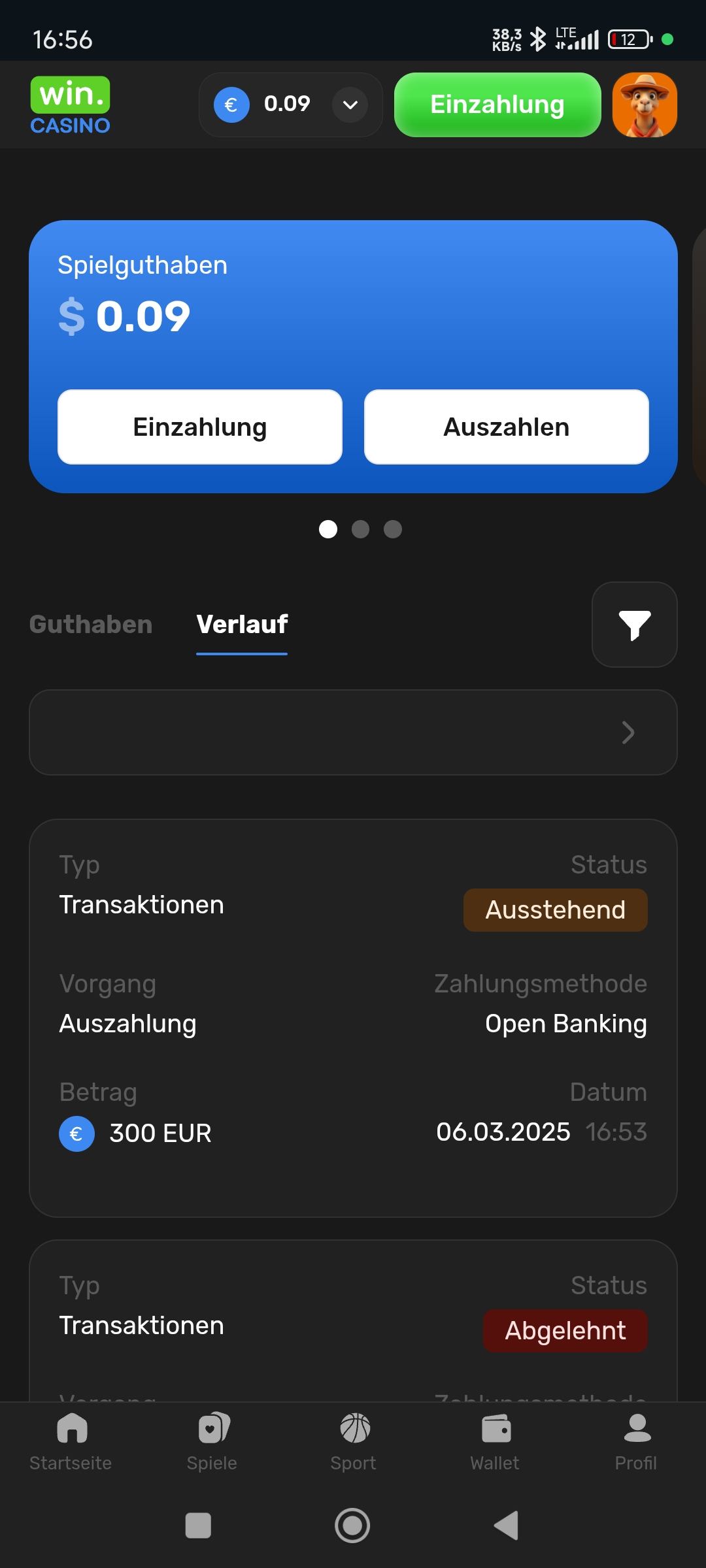706x1568 pixels.
Task: Open the empty row with chevron arrow
Action: tap(353, 732)
